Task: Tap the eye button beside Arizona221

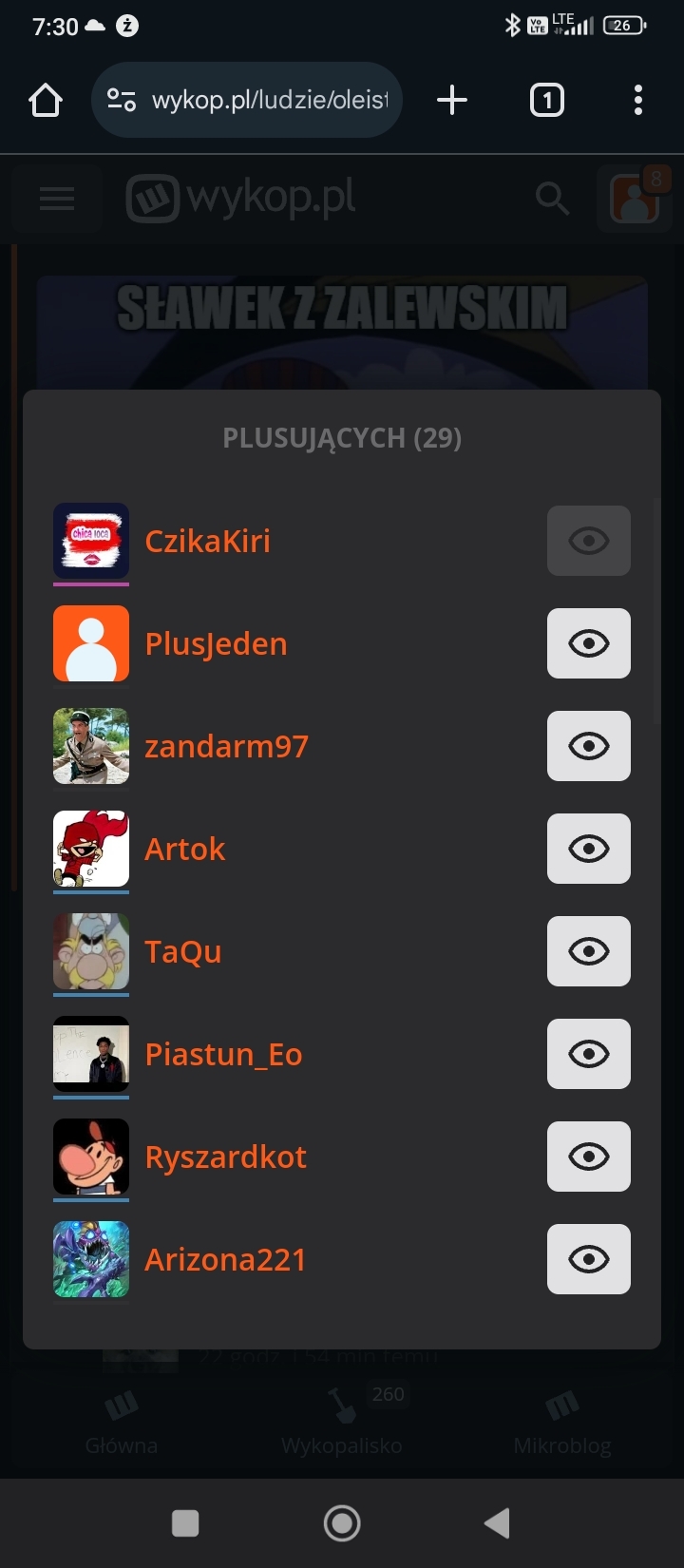Action: (x=588, y=1259)
